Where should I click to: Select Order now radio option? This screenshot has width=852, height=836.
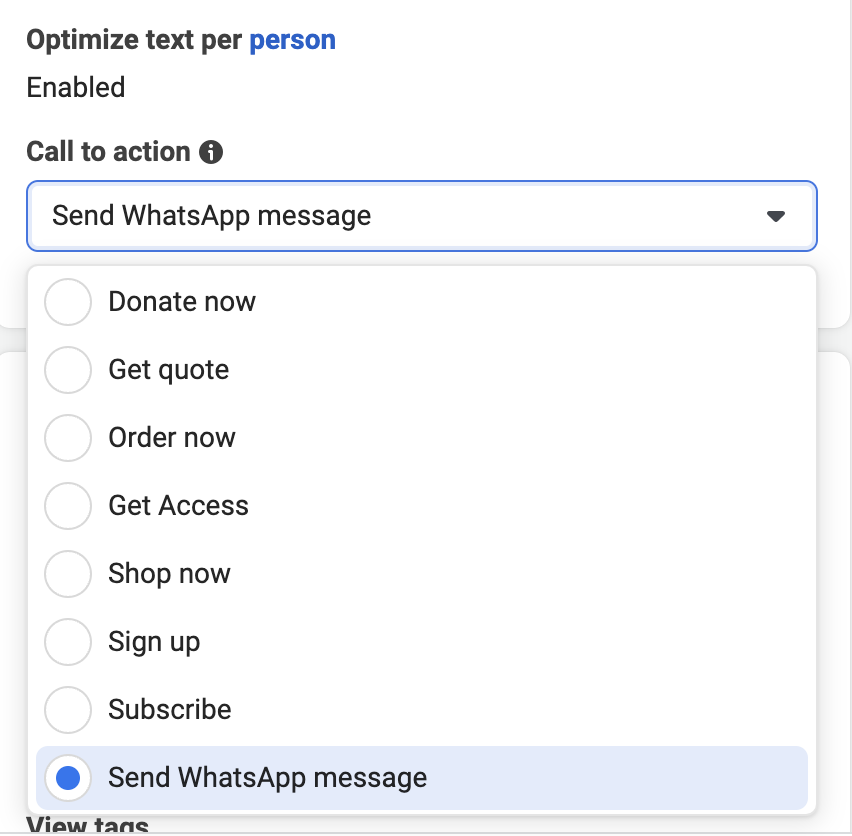68,438
